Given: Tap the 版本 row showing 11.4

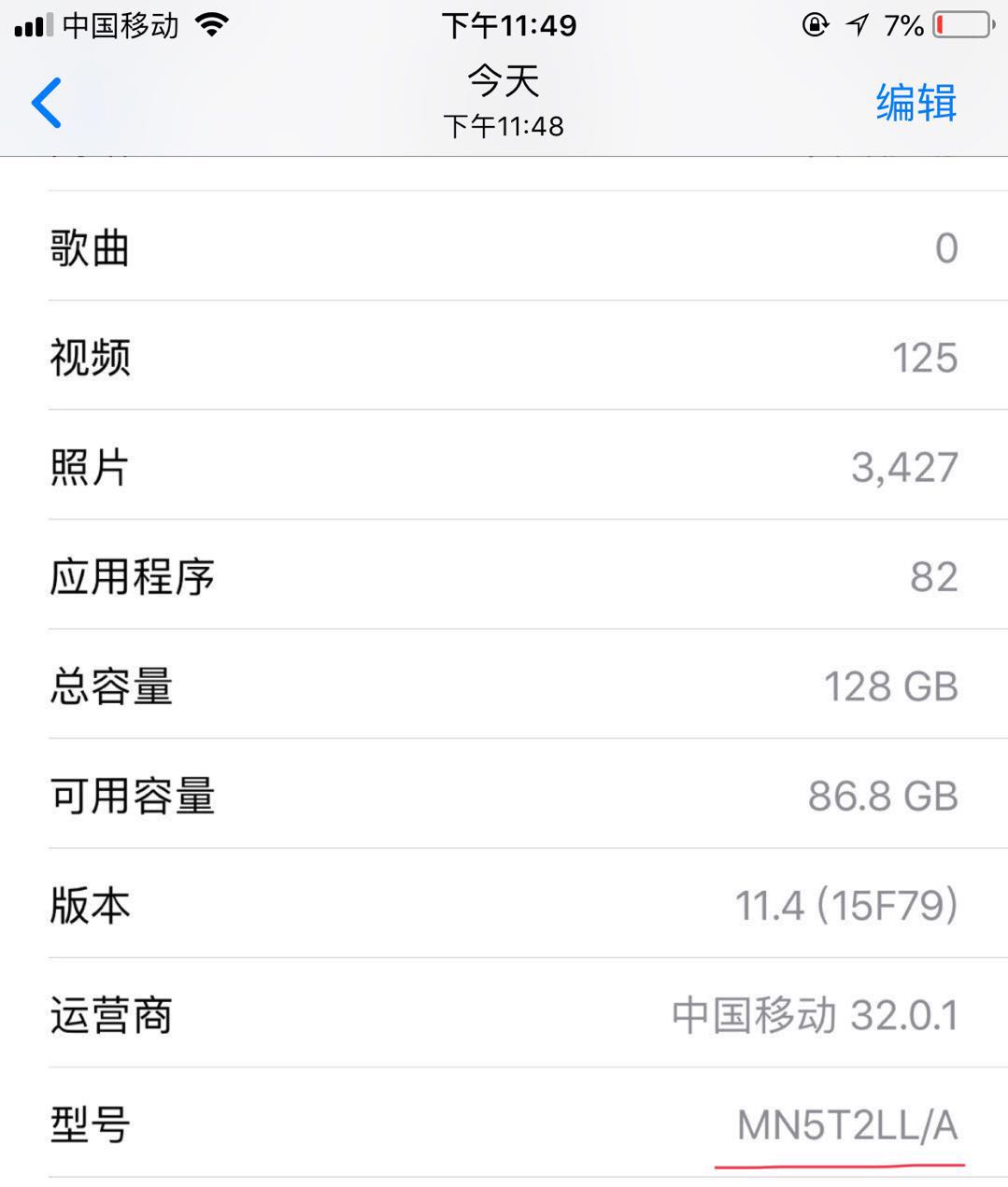Looking at the screenshot, I should tap(504, 906).
